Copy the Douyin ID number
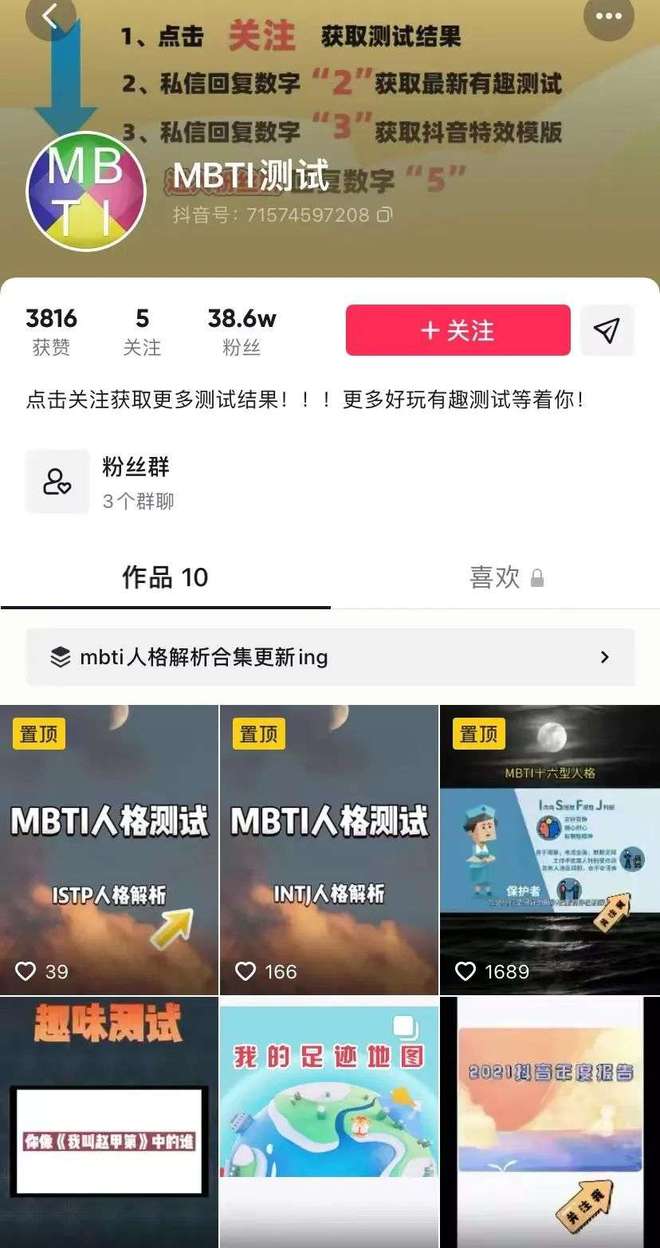The height and width of the screenshot is (1248, 660). click(385, 215)
